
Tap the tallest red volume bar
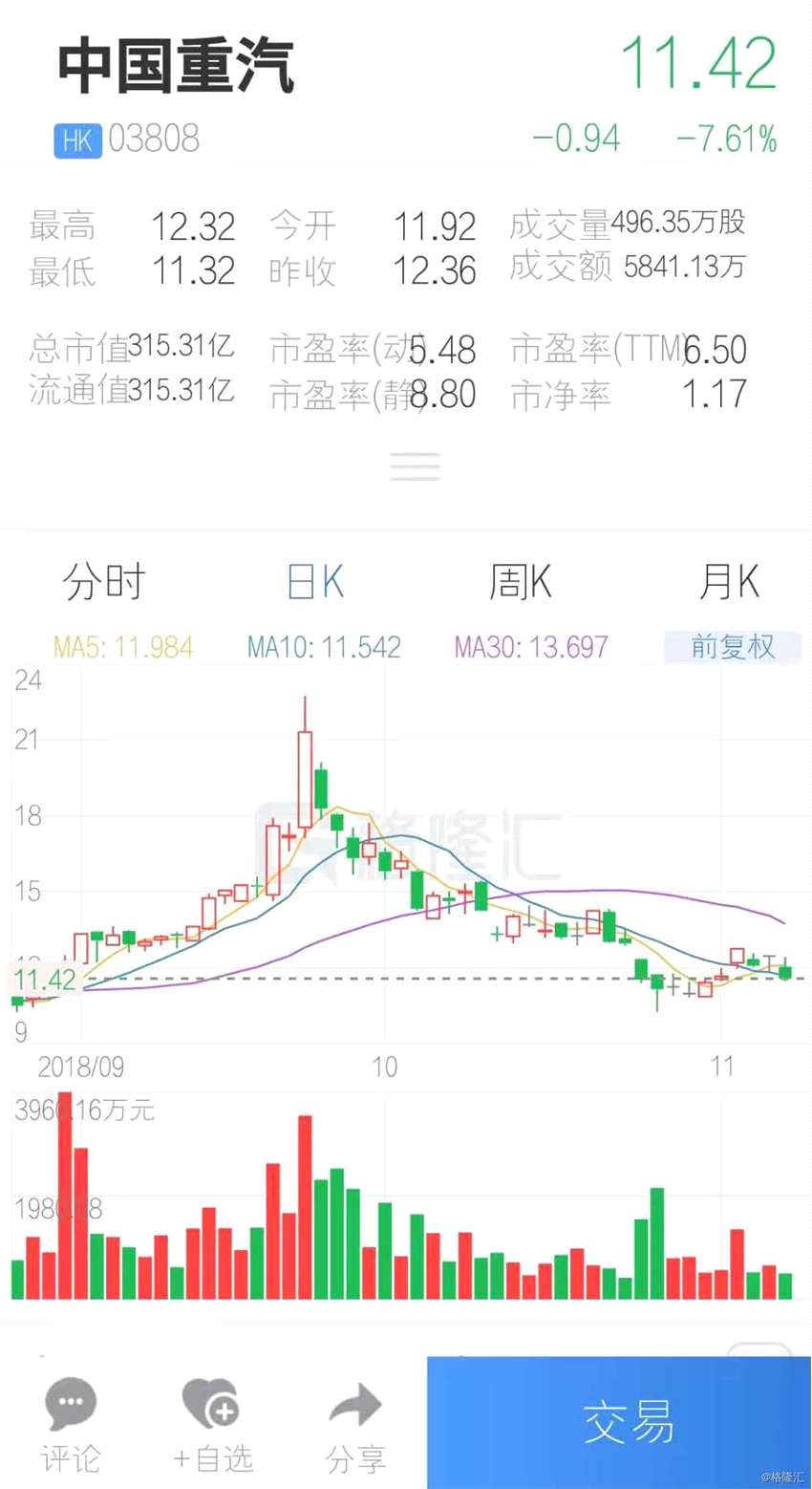tap(64, 1195)
